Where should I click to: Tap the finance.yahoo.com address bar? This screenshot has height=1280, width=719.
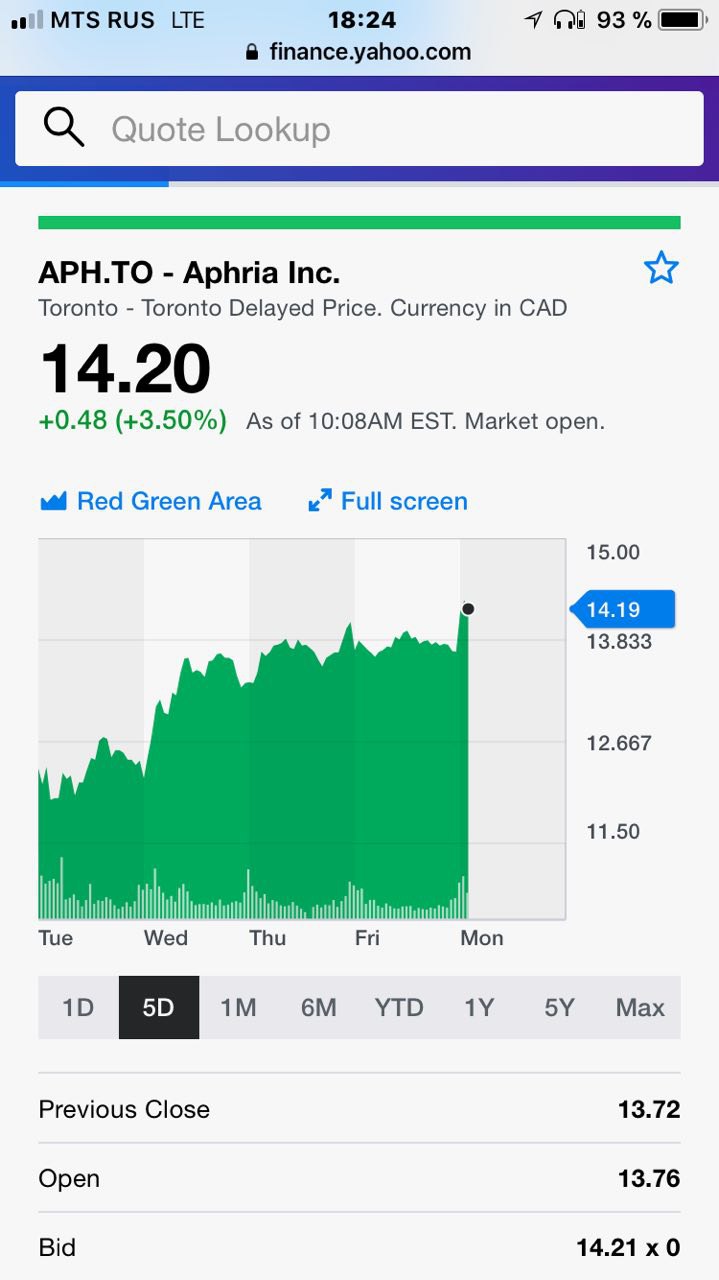359,52
